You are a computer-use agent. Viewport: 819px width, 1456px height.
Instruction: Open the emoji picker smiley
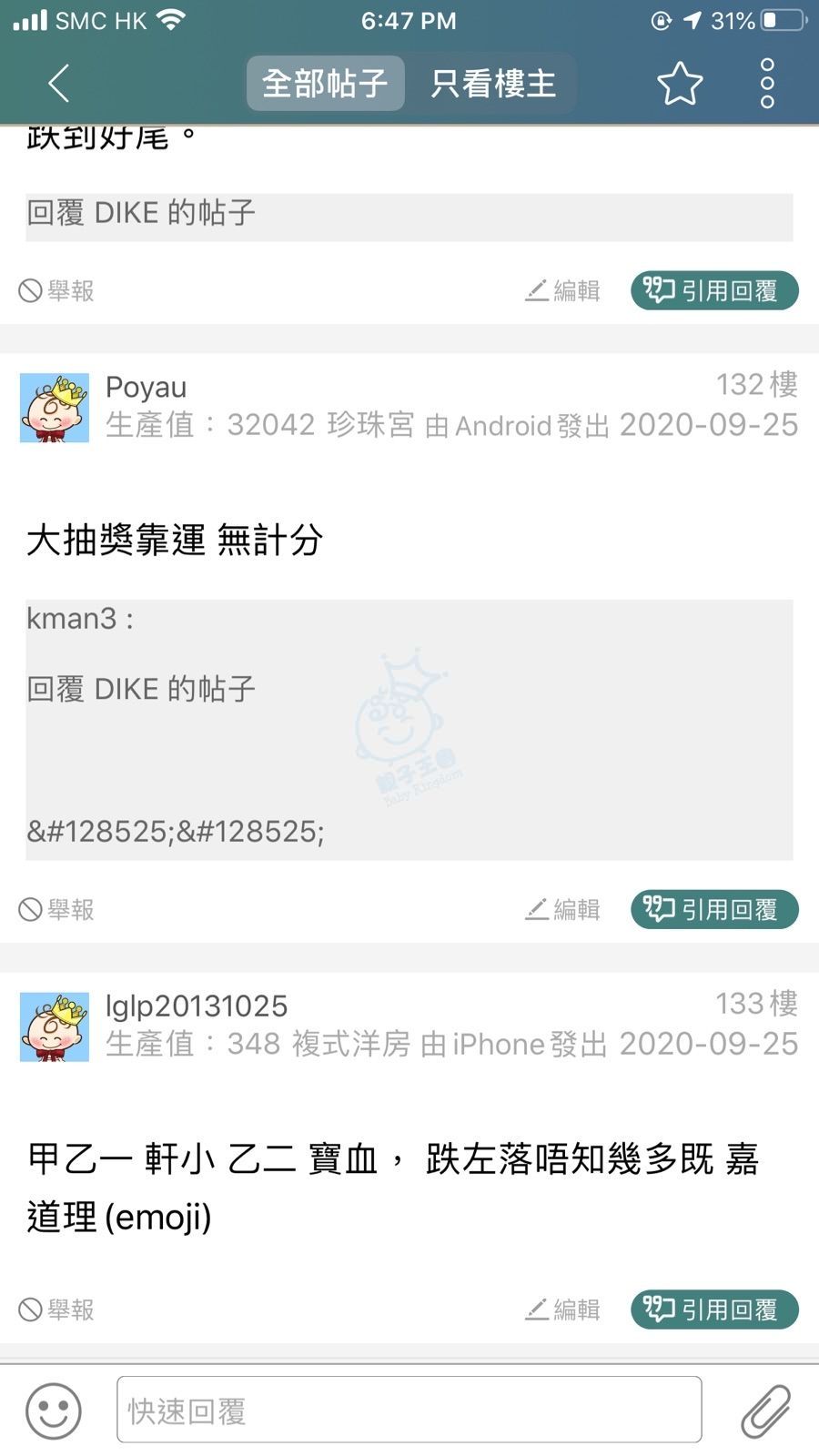[x=54, y=1410]
